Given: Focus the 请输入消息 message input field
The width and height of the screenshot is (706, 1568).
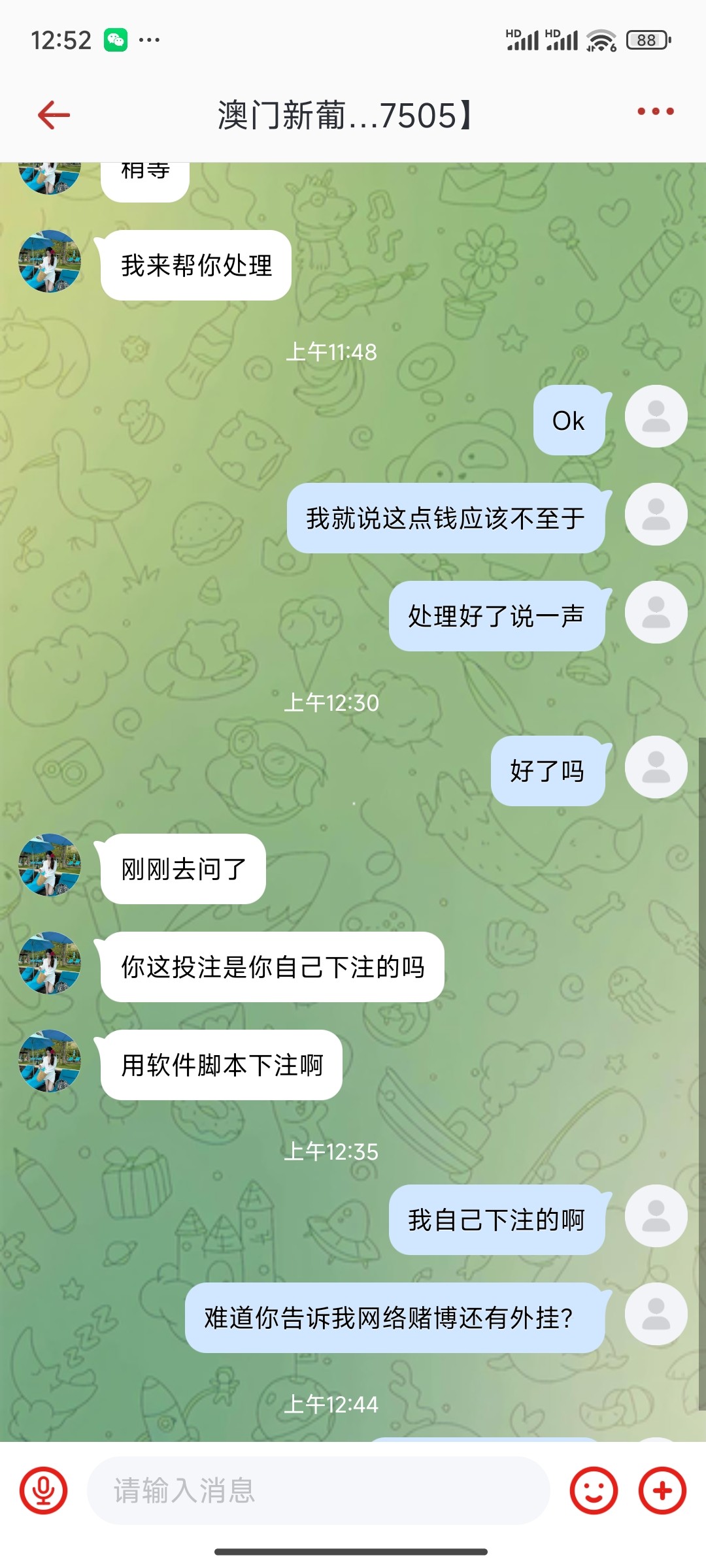Looking at the screenshot, I should tap(318, 1490).
